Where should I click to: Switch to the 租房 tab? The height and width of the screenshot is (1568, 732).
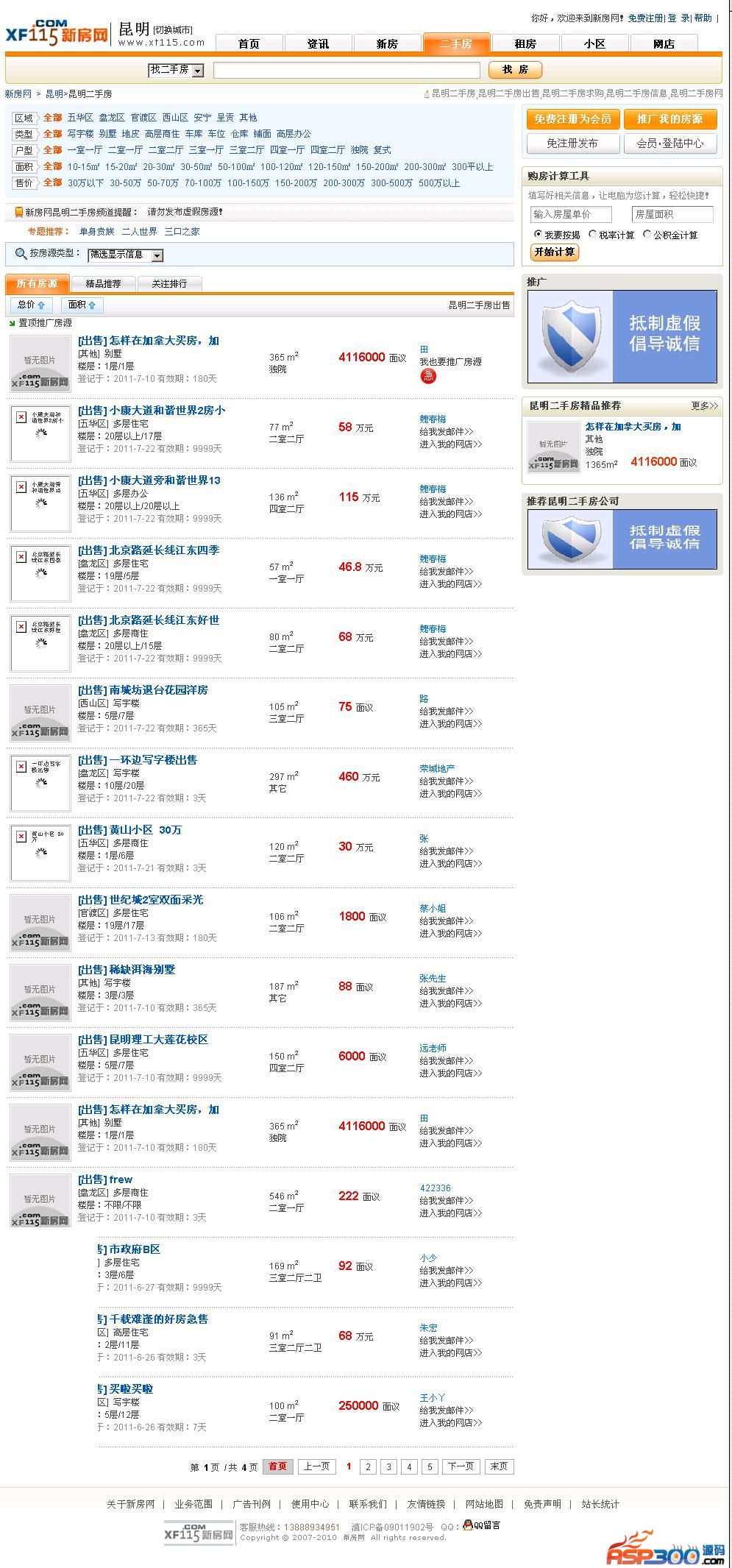pos(525,44)
